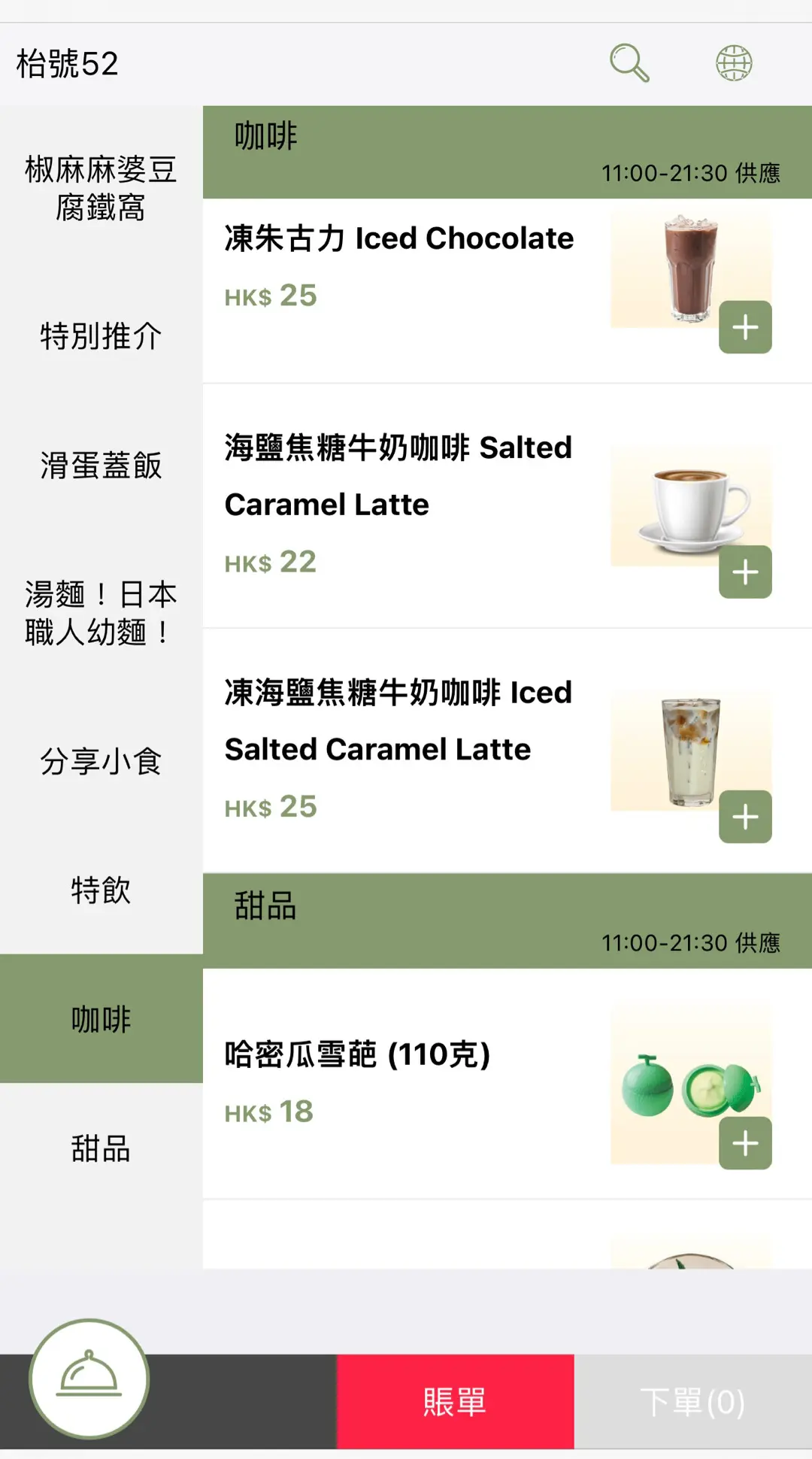Change language via the globe icon
812x1459 pixels.
(734, 62)
